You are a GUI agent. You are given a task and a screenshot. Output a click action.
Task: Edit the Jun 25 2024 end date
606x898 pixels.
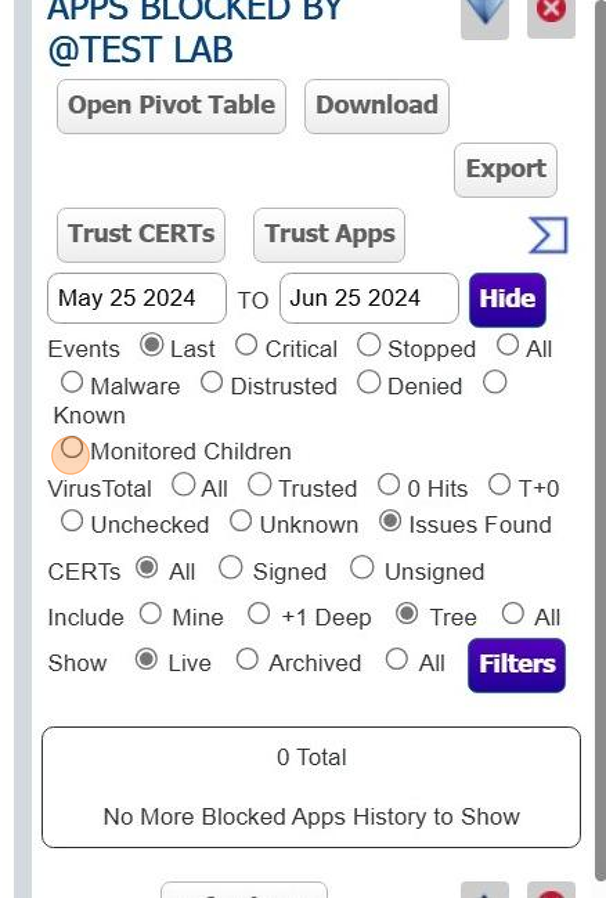click(368, 298)
